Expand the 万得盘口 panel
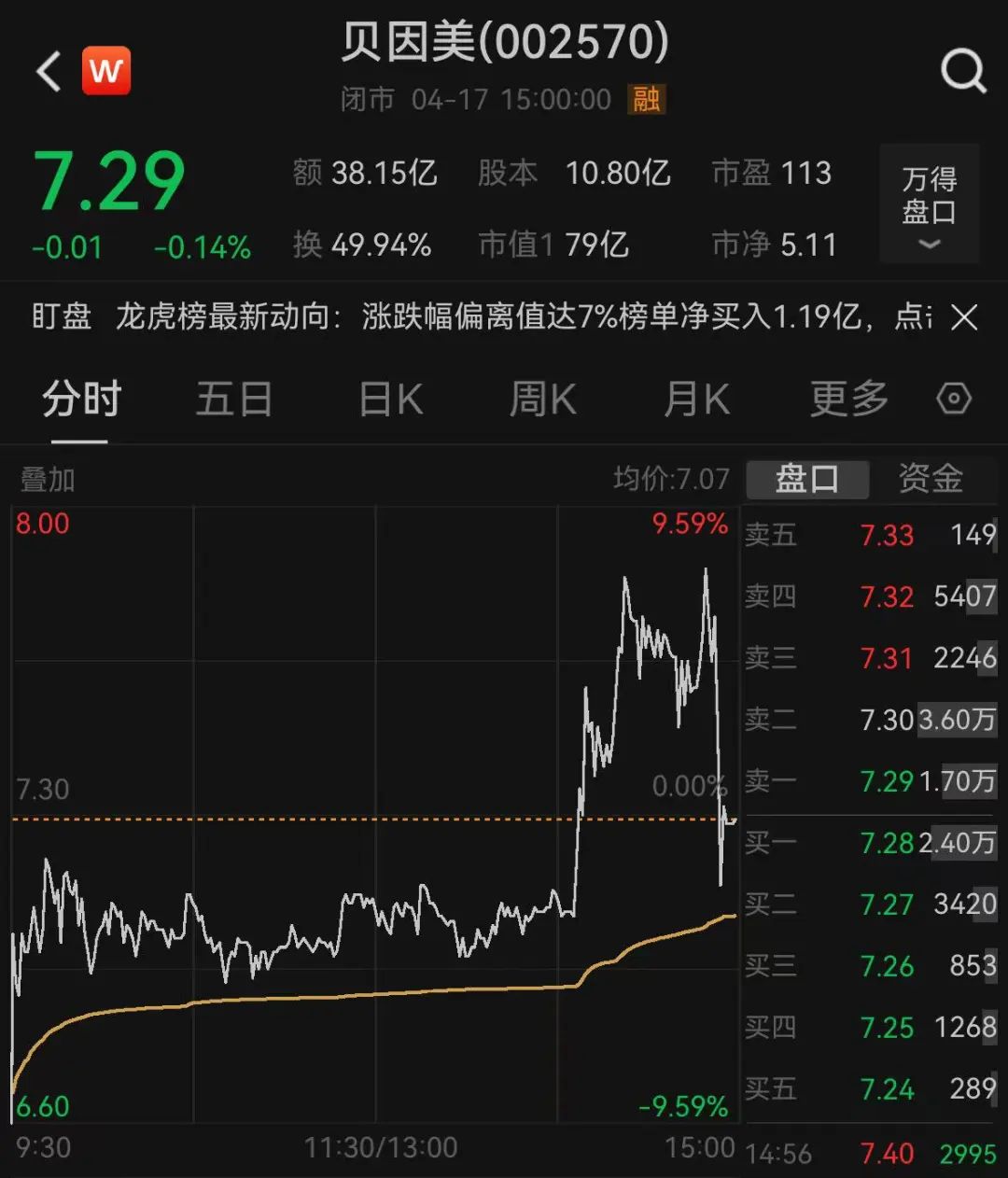The image size is (1008, 1178). pos(929,203)
